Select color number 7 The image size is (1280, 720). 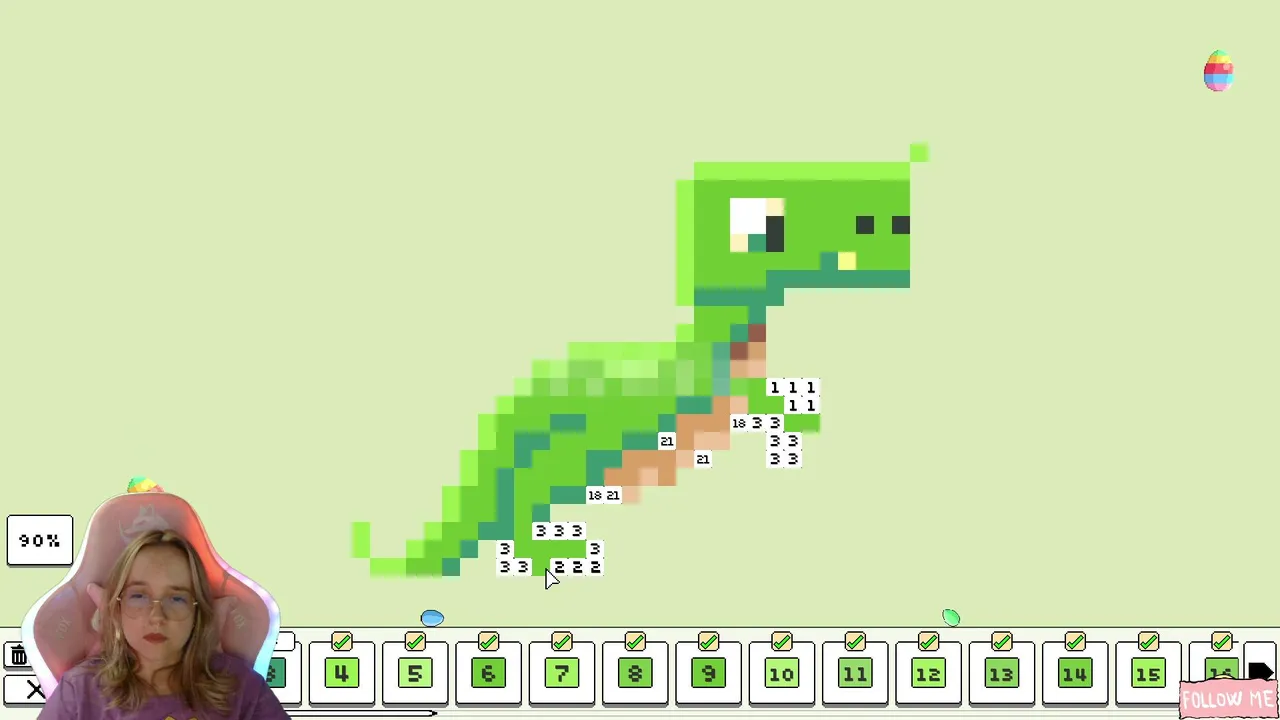[561, 675]
